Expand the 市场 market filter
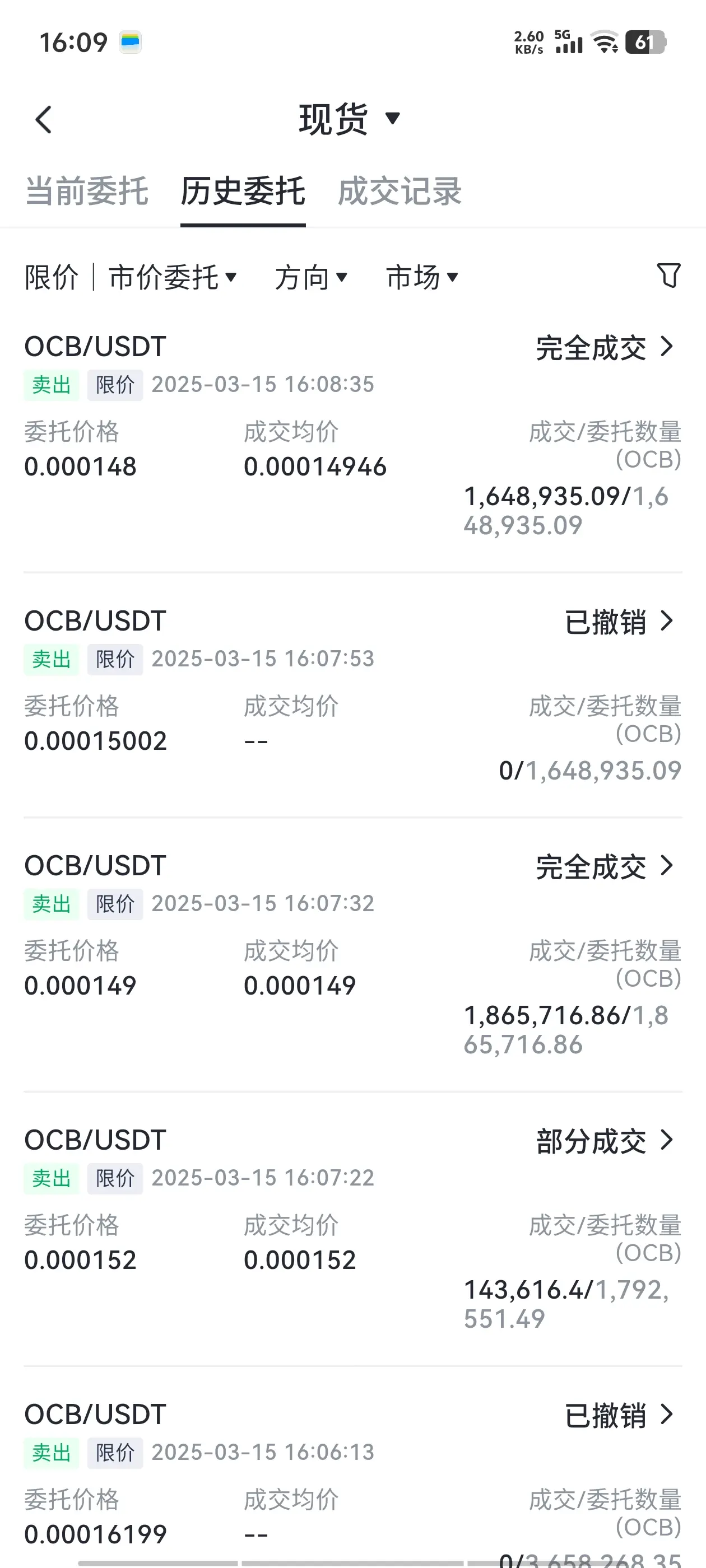Viewport: 706px width, 1568px height. [422, 278]
